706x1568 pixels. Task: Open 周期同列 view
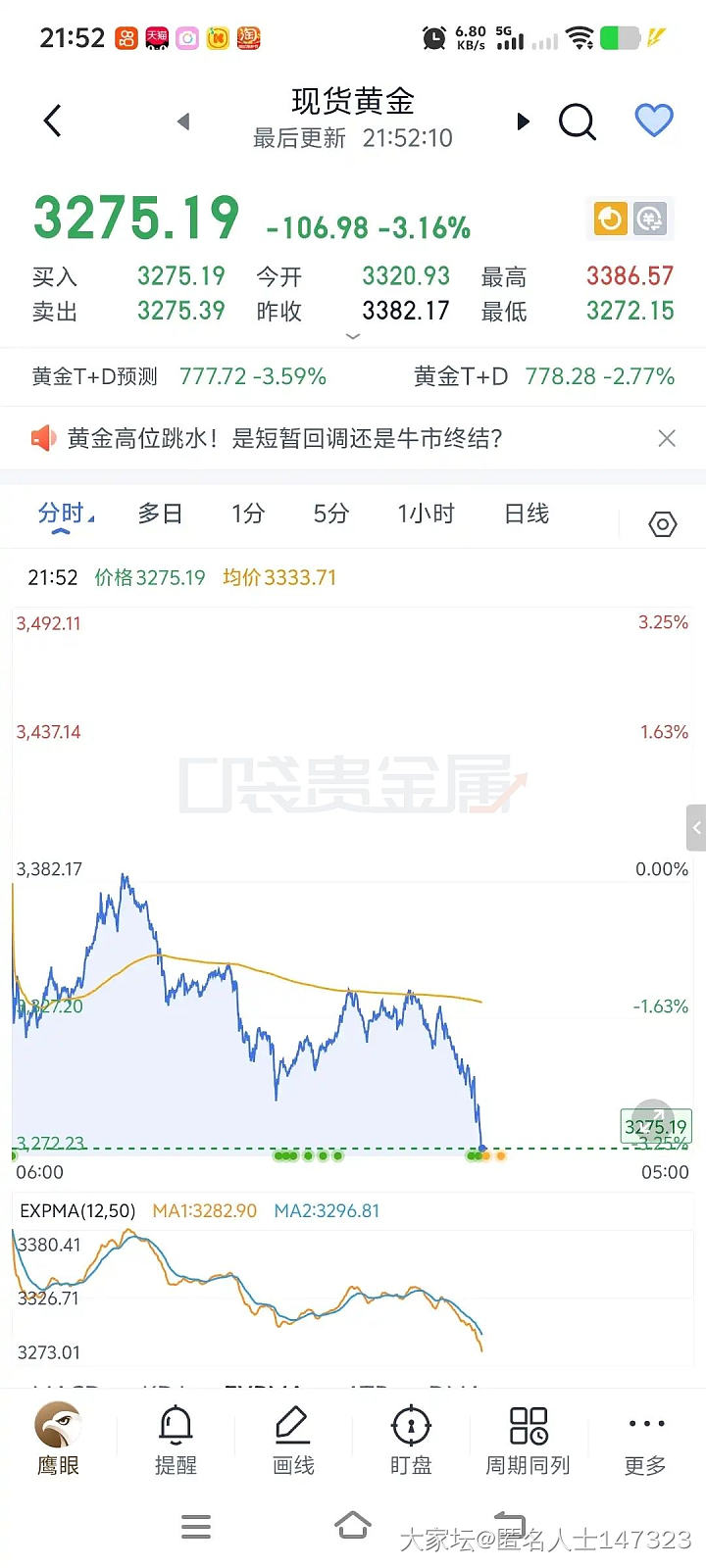click(x=528, y=1440)
